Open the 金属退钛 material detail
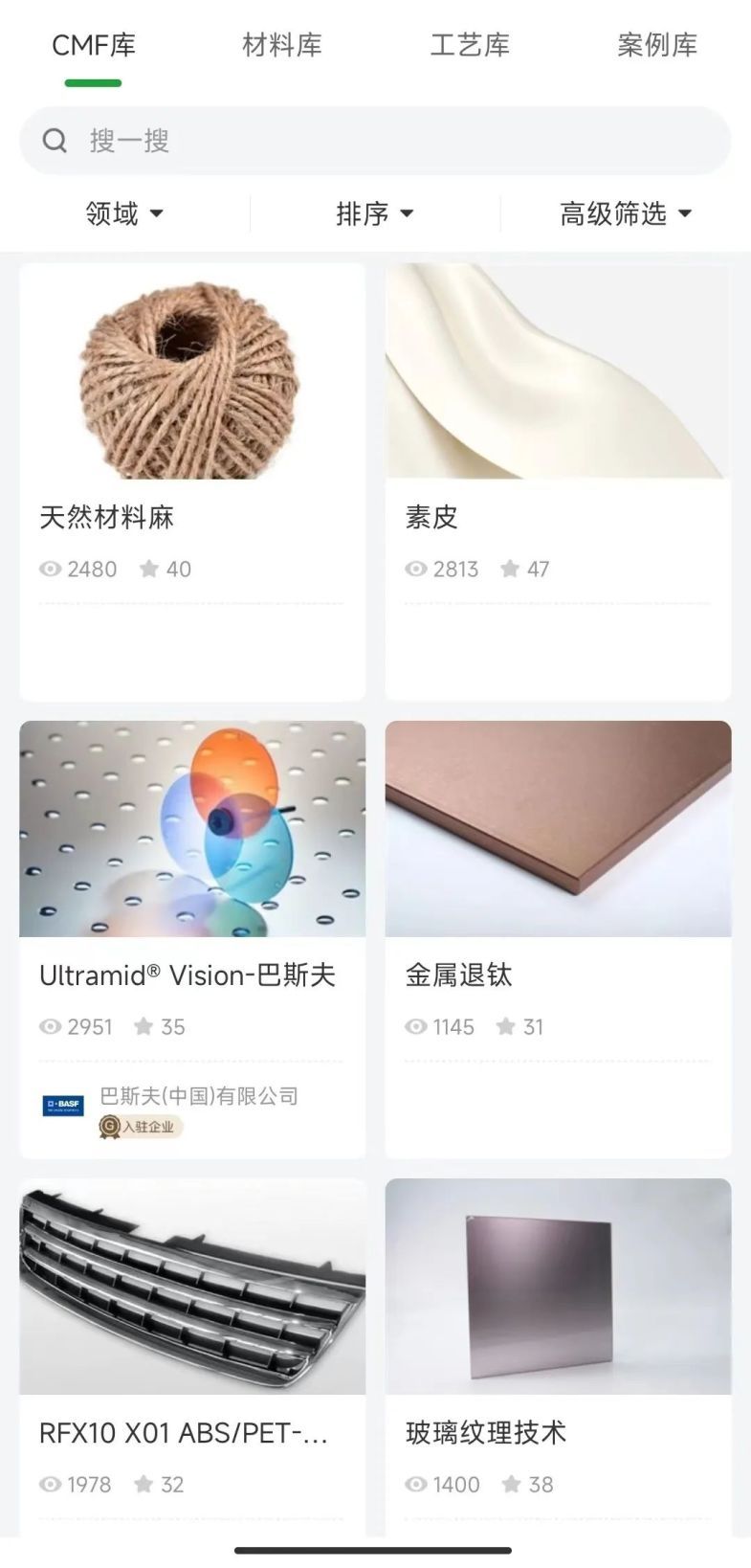Screen dimensions: 751x1568 [x=458, y=974]
